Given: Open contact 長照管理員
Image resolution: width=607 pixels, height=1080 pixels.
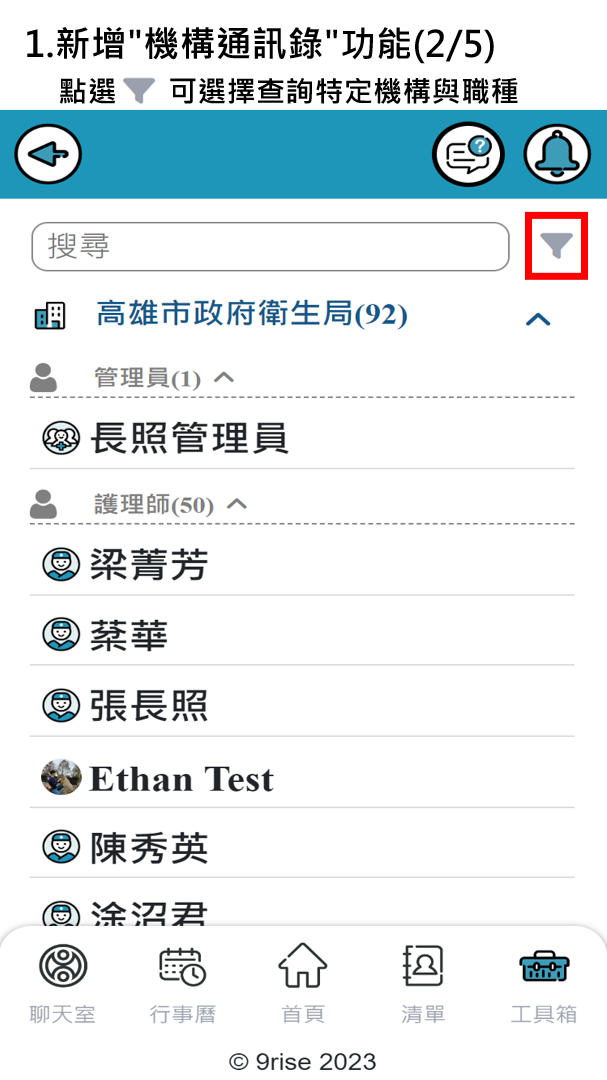Looking at the screenshot, I should click(190, 438).
